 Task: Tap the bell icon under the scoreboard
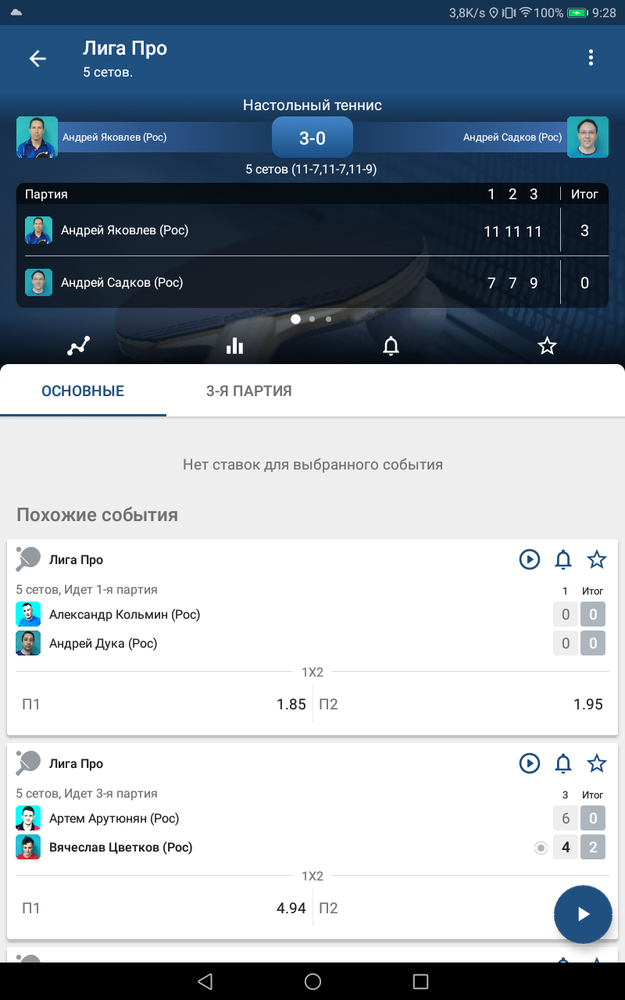click(390, 346)
